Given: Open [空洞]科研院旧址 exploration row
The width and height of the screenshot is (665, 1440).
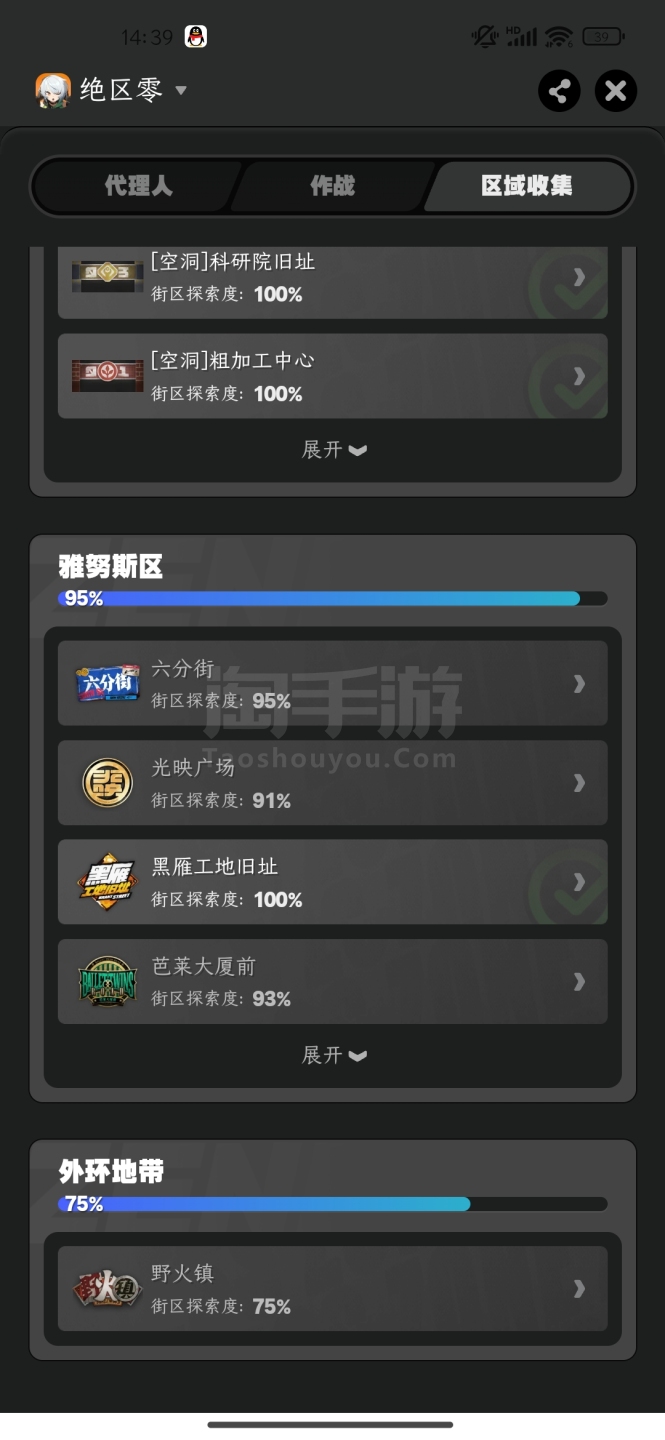Looking at the screenshot, I should coord(332,277).
